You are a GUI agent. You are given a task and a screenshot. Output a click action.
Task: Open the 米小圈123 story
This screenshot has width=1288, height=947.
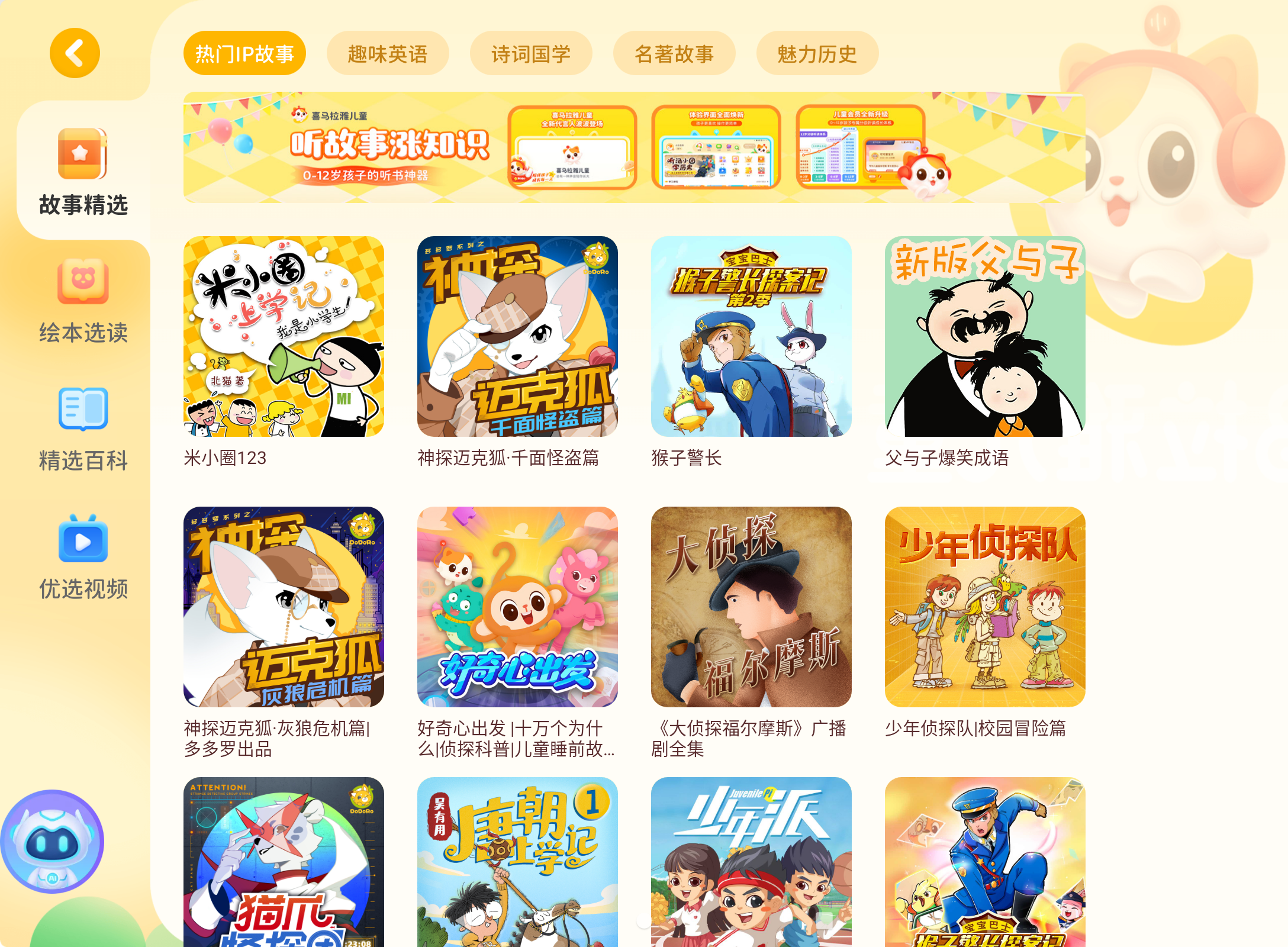[x=284, y=337]
